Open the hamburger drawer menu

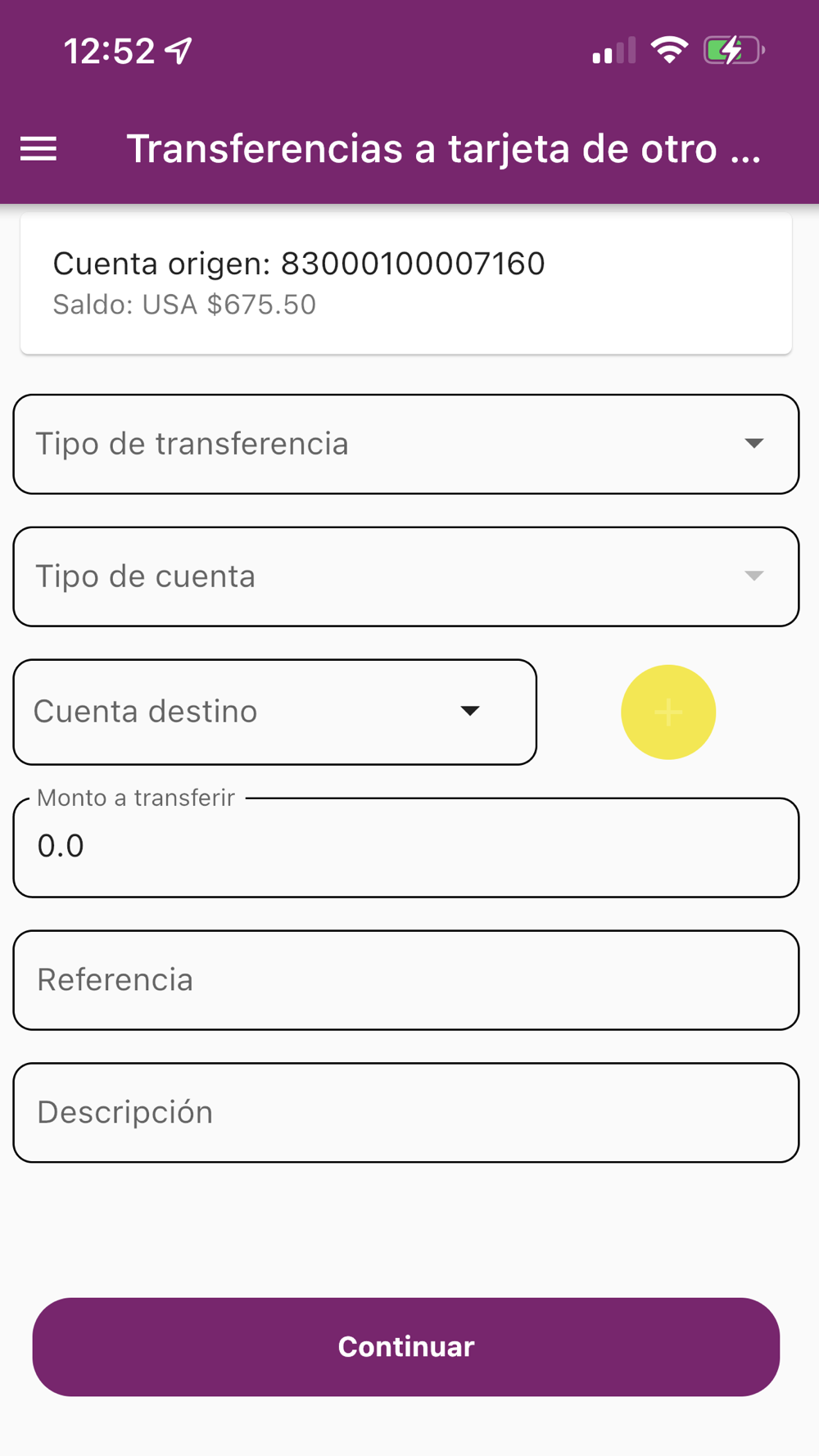[38, 149]
